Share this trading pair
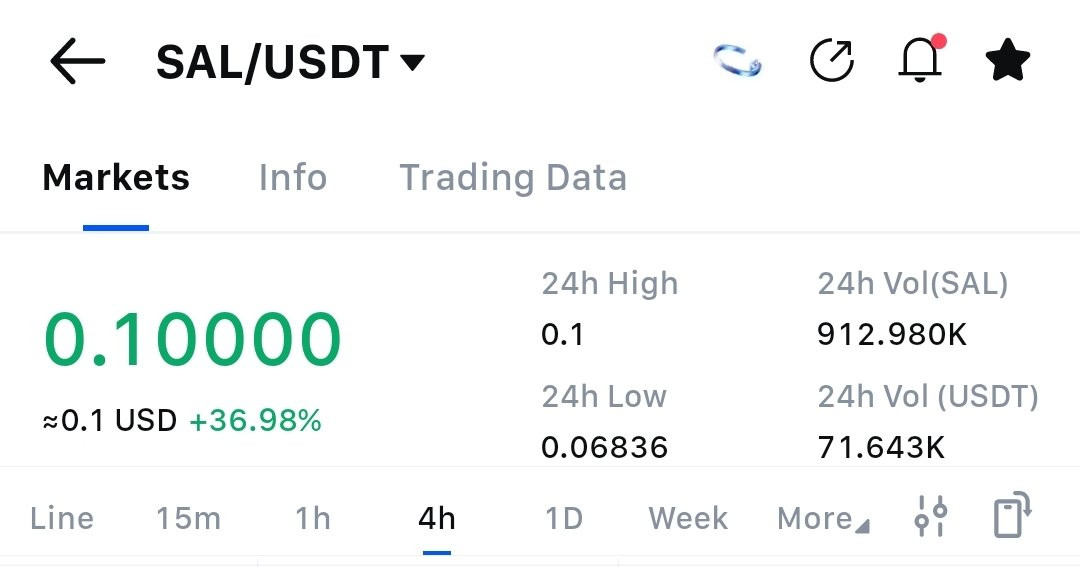The width and height of the screenshot is (1080, 567). (x=831, y=62)
